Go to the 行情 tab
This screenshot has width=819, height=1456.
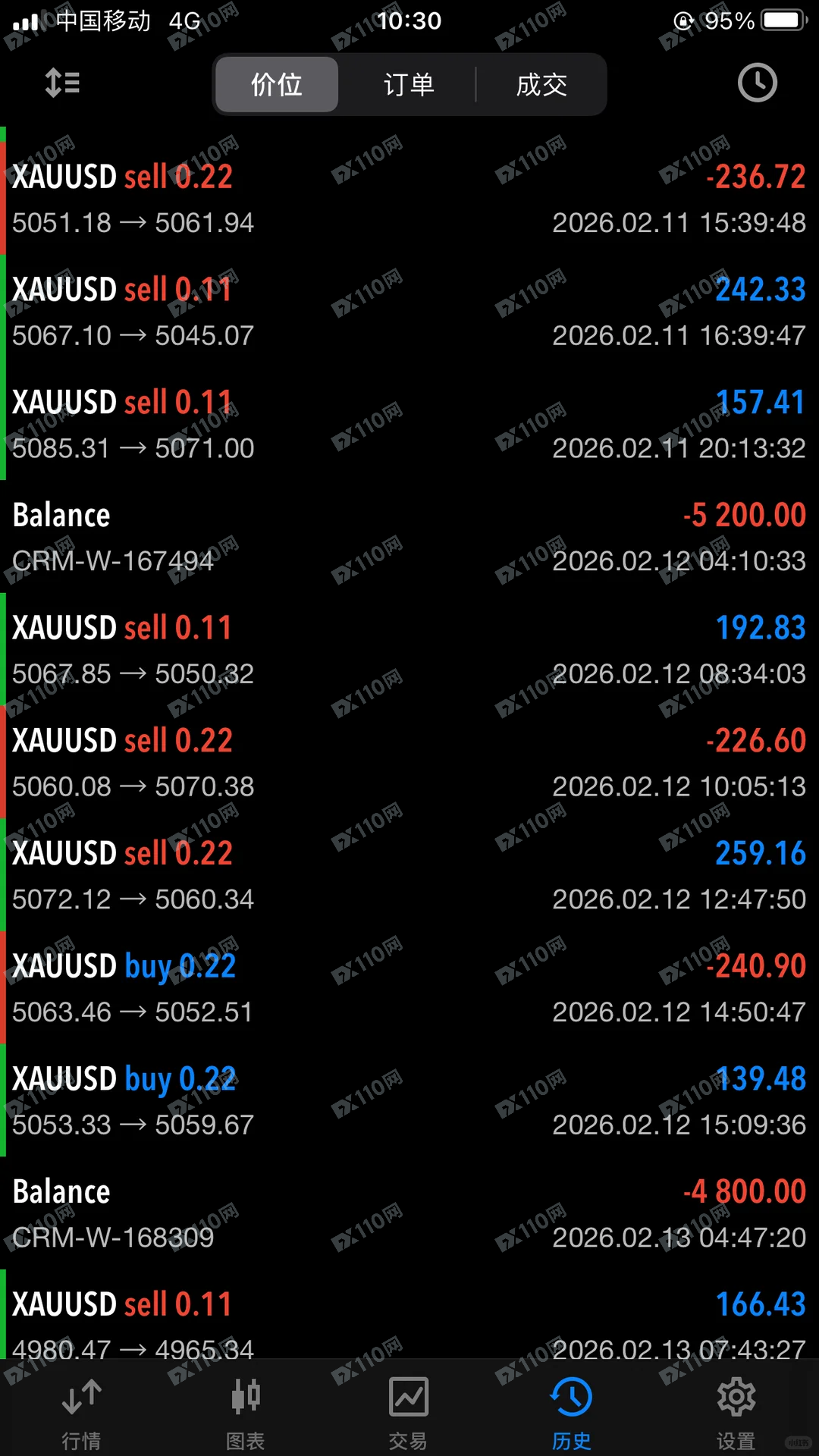[81, 1412]
